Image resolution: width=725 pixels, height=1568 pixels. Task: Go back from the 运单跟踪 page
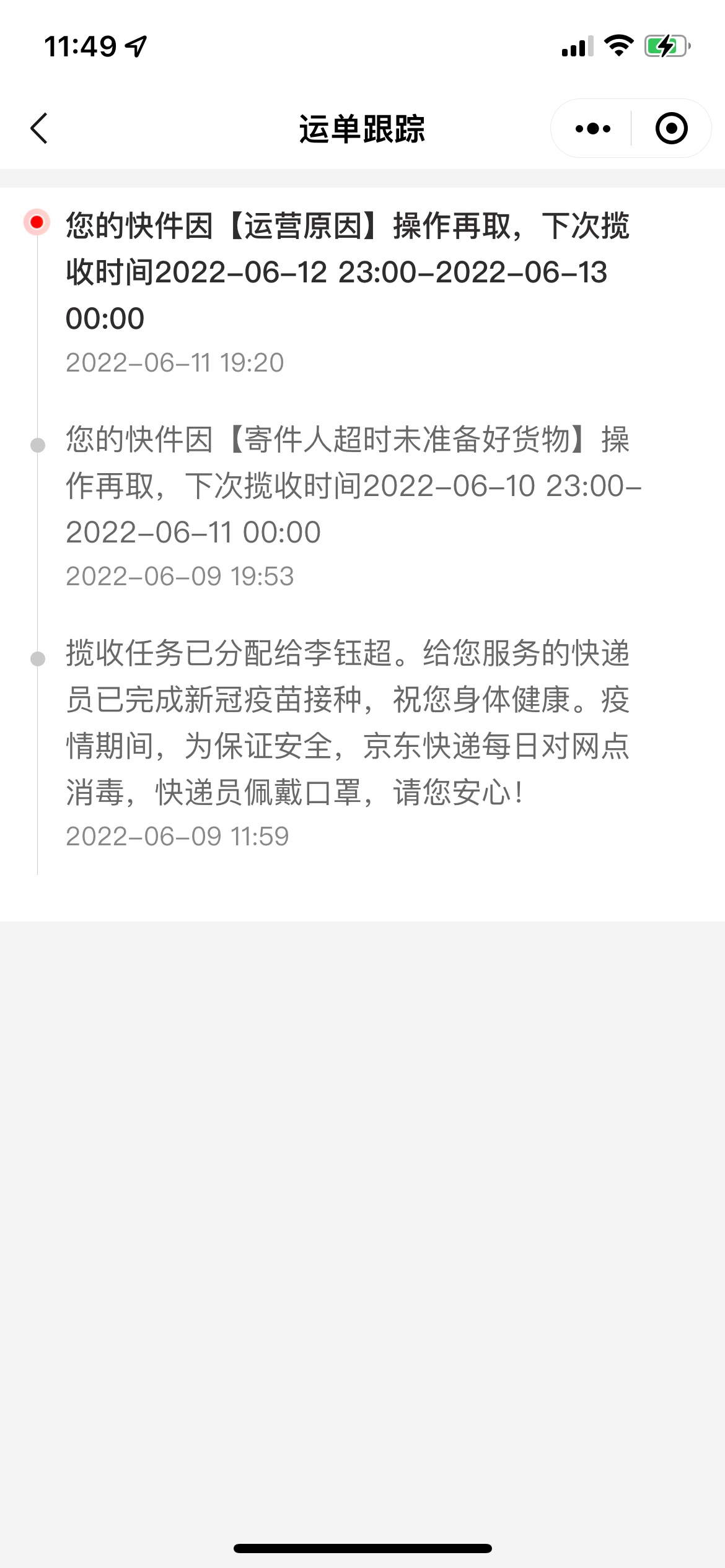coord(39,129)
